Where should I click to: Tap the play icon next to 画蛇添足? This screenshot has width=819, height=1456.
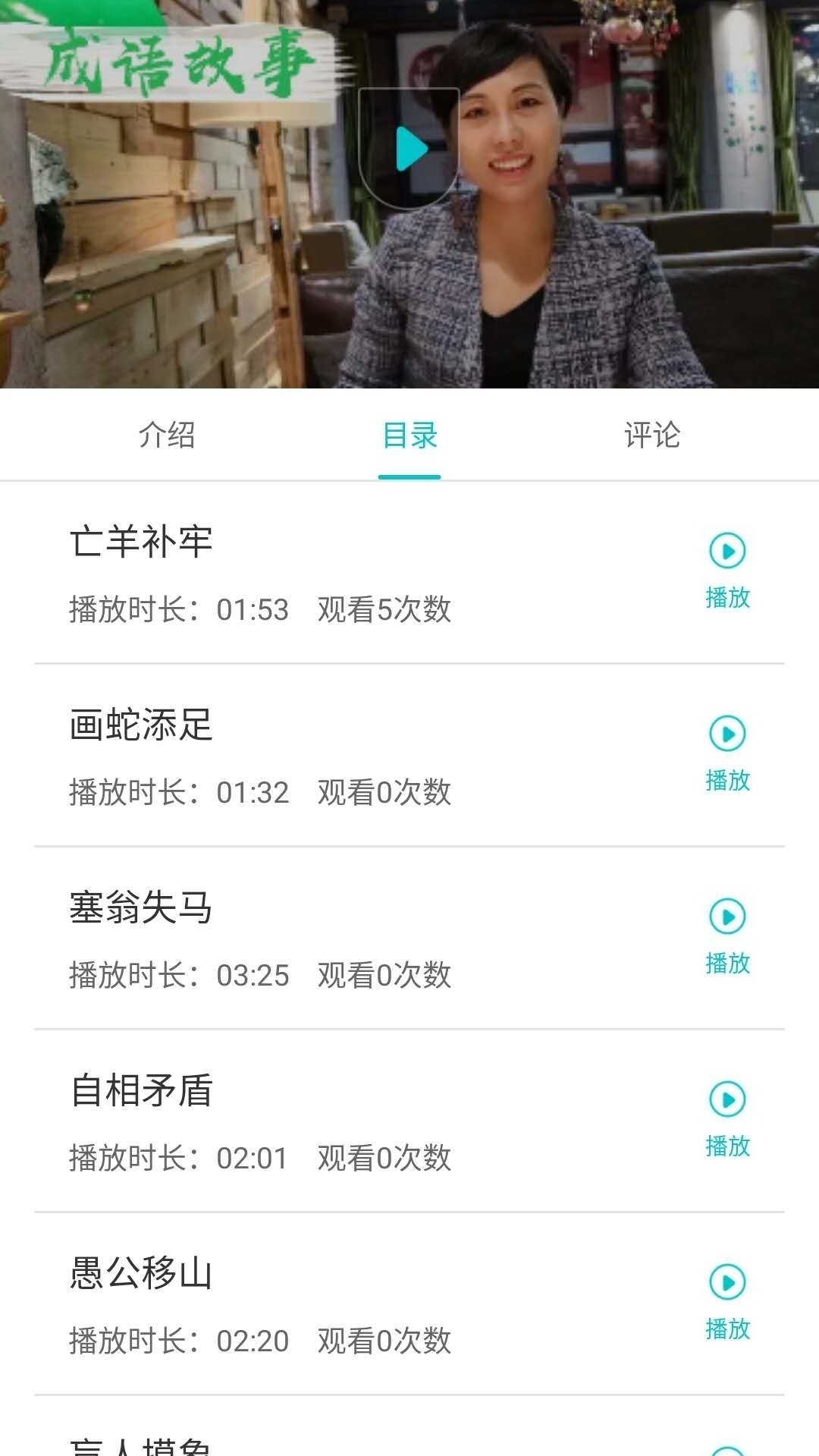point(729,733)
